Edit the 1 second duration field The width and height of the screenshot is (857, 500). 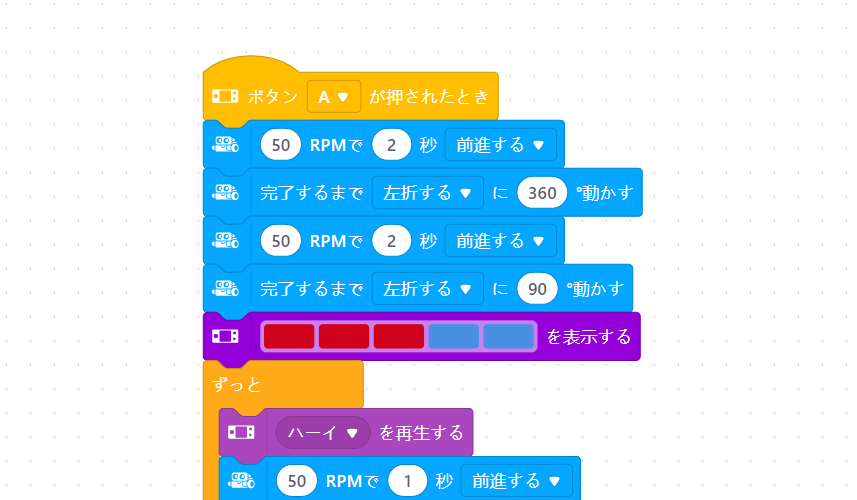pos(405,481)
